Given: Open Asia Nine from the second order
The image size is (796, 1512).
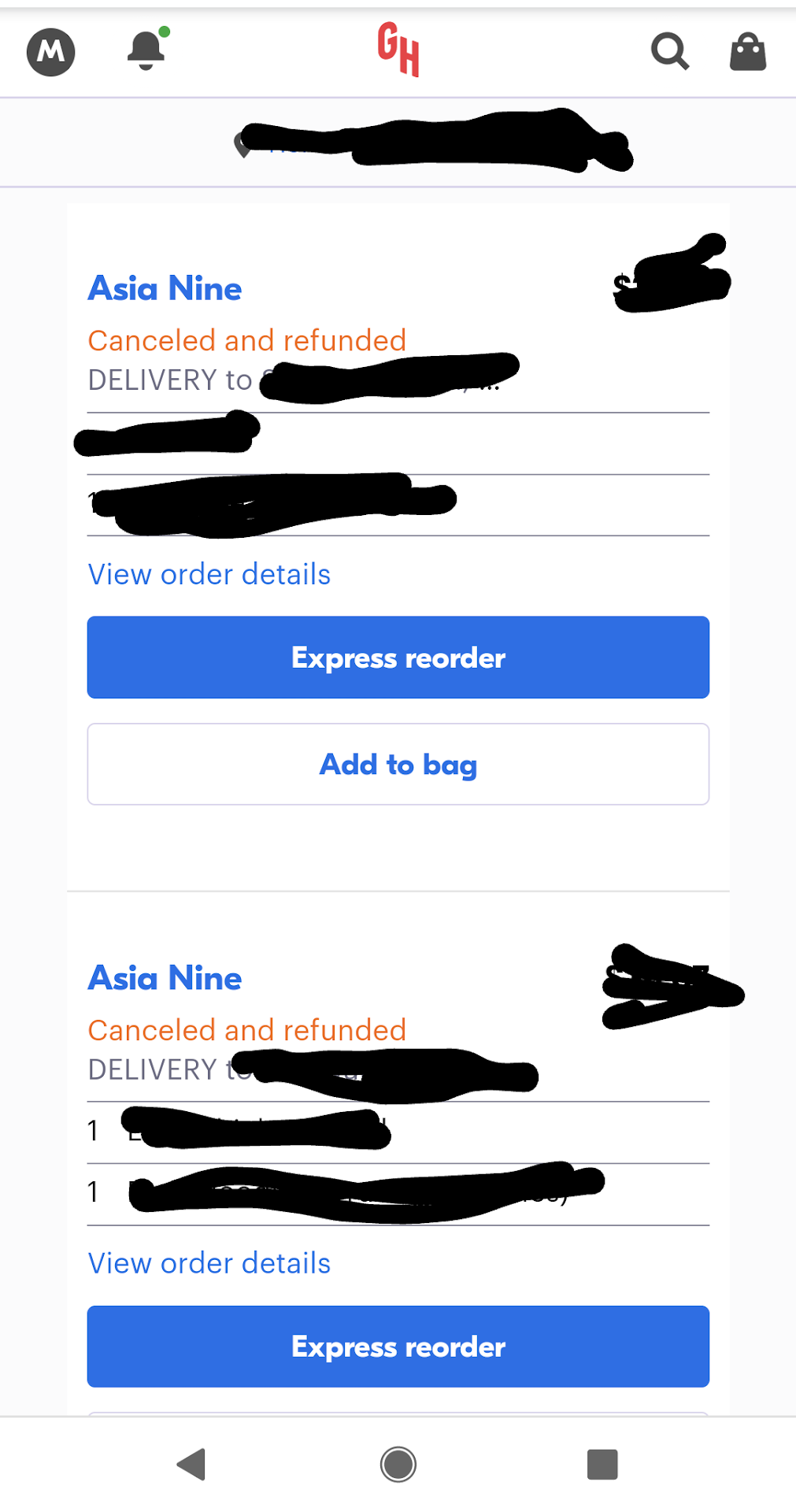Looking at the screenshot, I should (165, 978).
